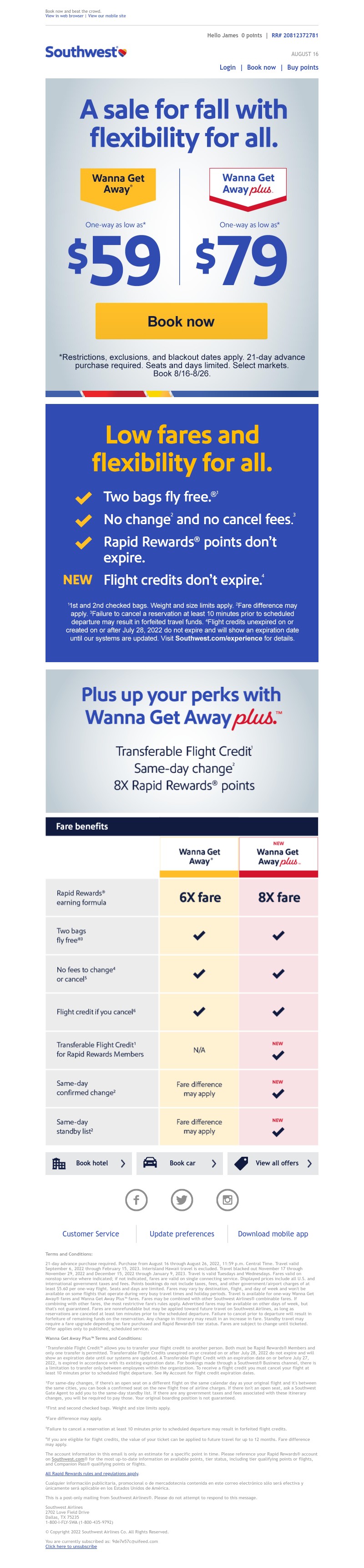
Task: Open the Instagram icon
Action: 227,1200
